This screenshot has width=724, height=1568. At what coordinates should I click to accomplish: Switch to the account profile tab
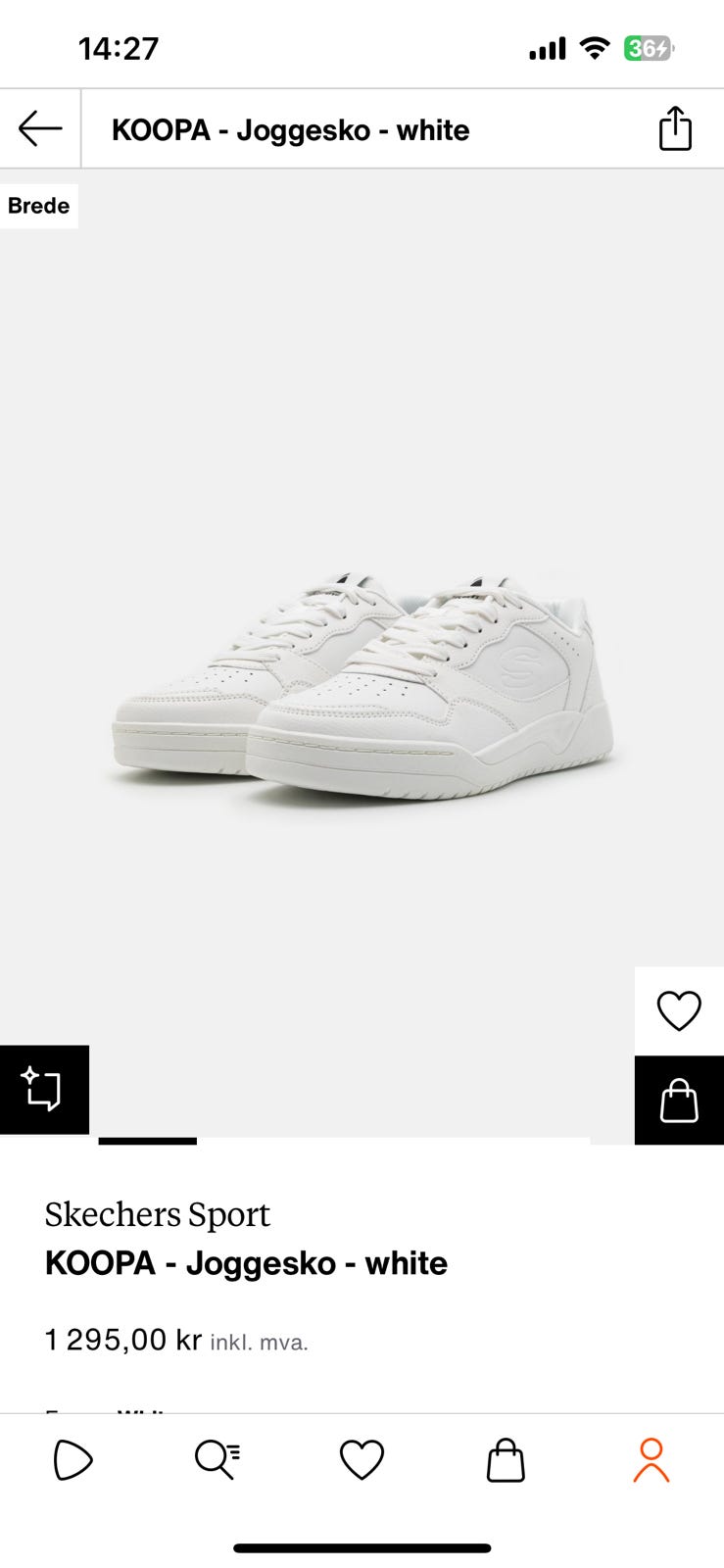point(651,1460)
